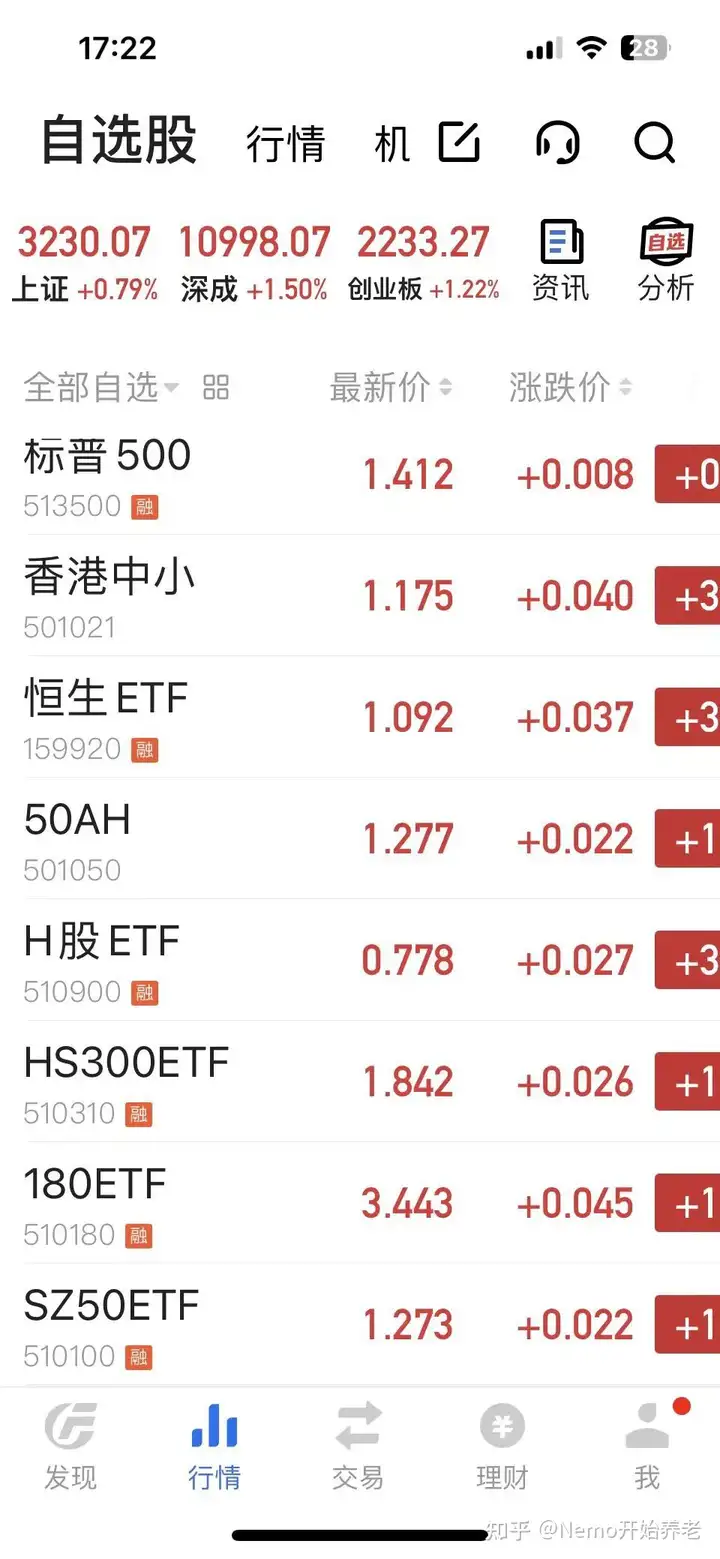
Task: Open the 资讯 news shortcut
Action: [x=560, y=262]
